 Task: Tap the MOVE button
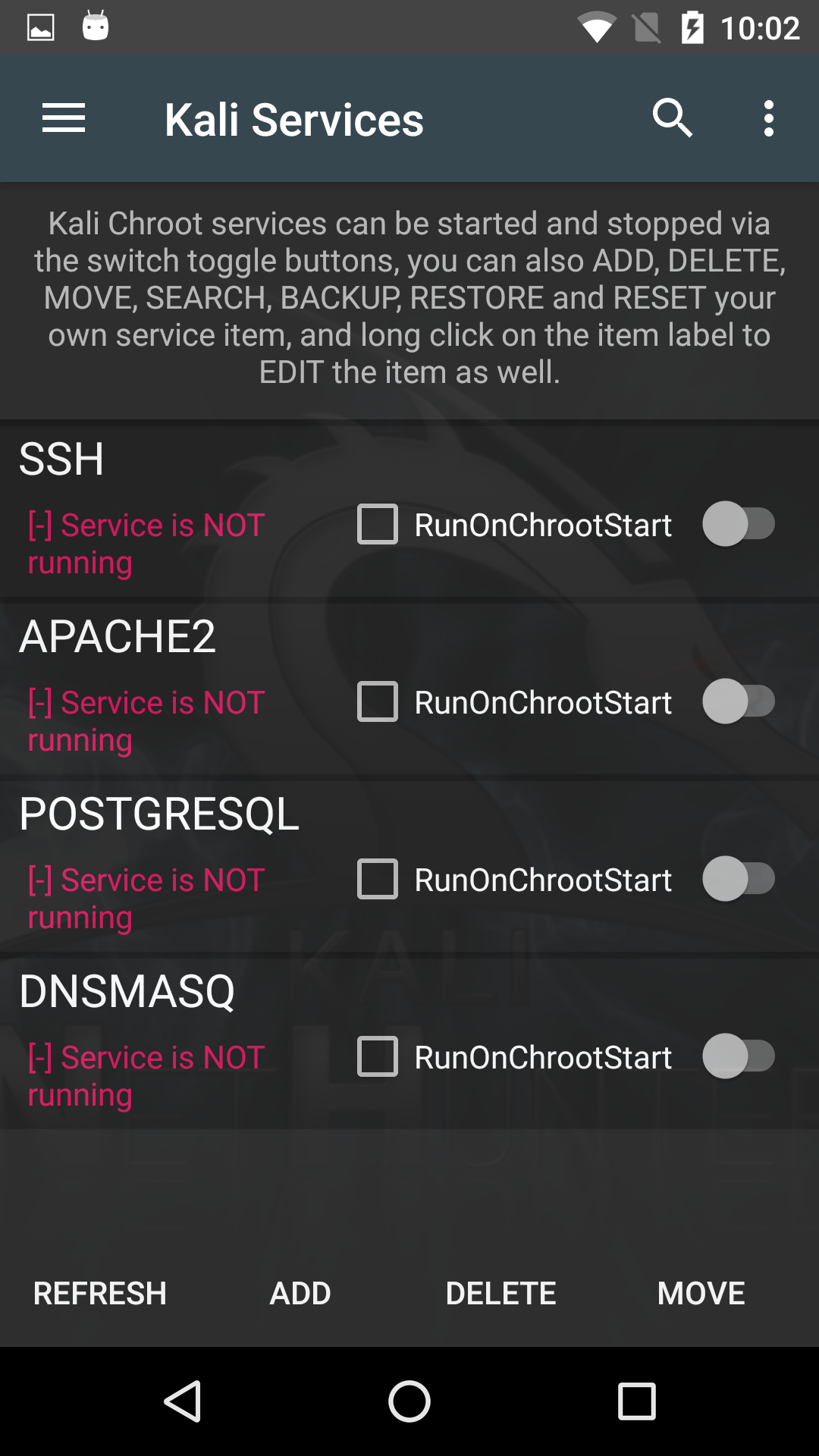701,1294
